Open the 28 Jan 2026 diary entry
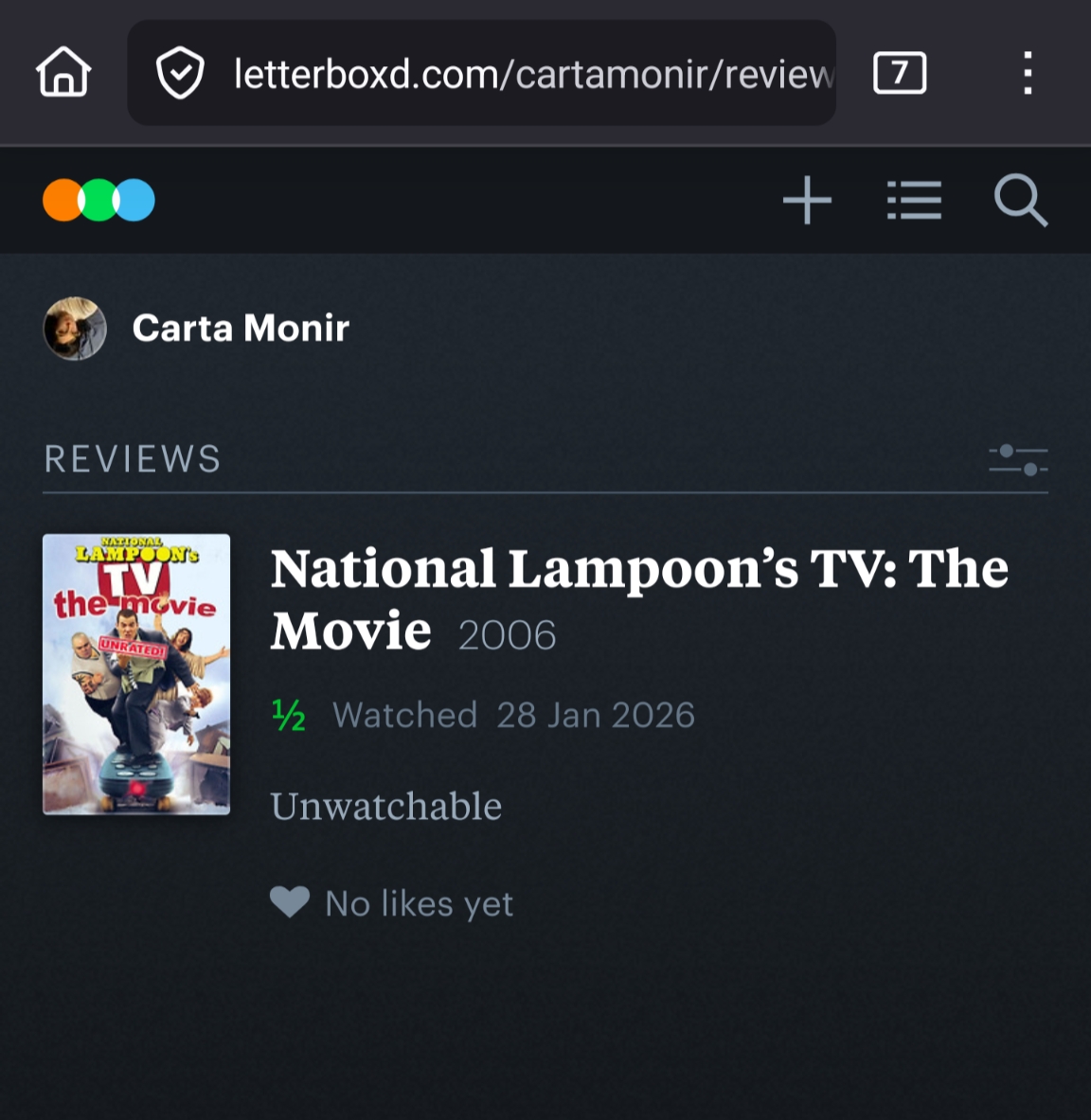1091x1120 pixels. click(x=595, y=715)
